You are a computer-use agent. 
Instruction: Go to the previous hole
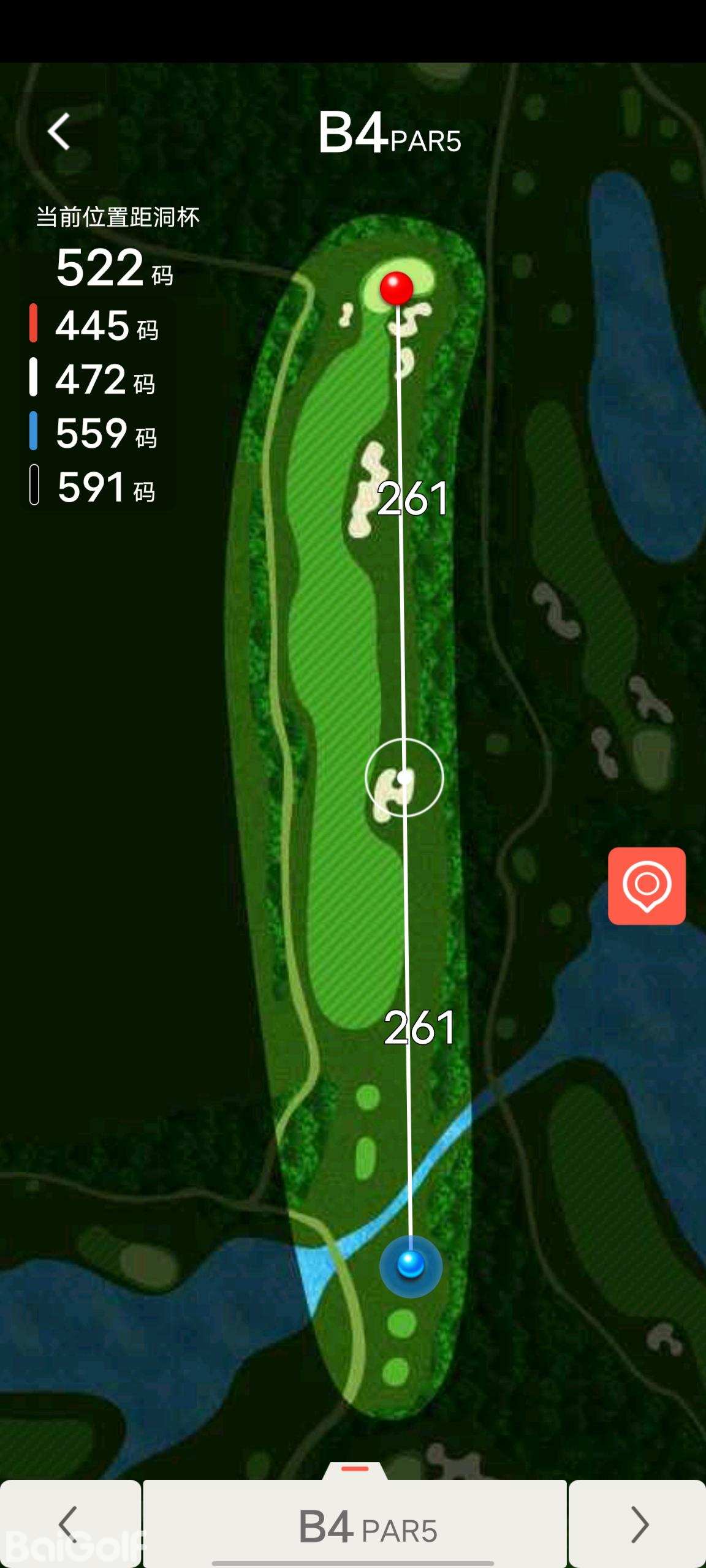click(70, 1524)
